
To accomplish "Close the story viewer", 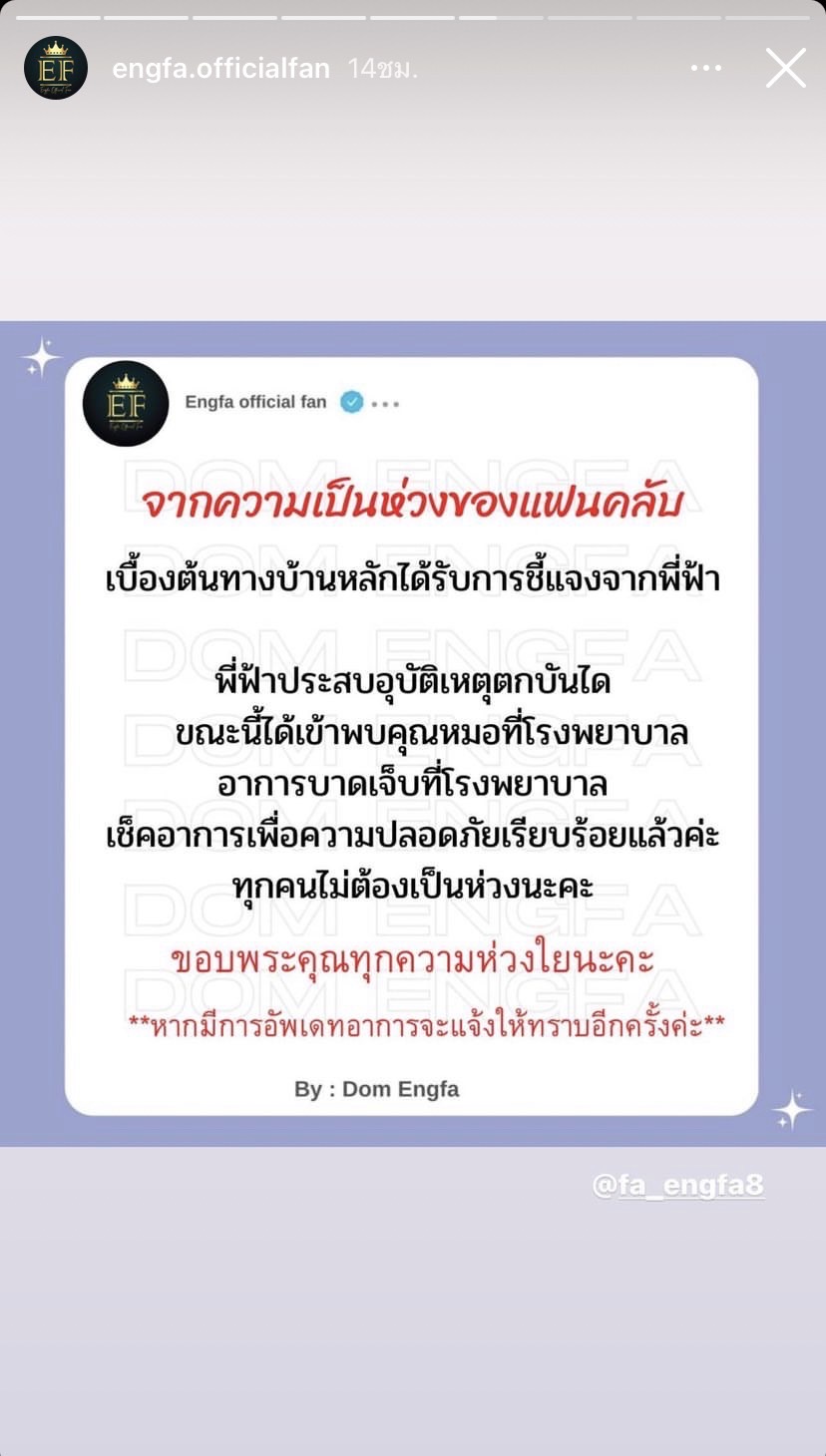I will [x=785, y=69].
